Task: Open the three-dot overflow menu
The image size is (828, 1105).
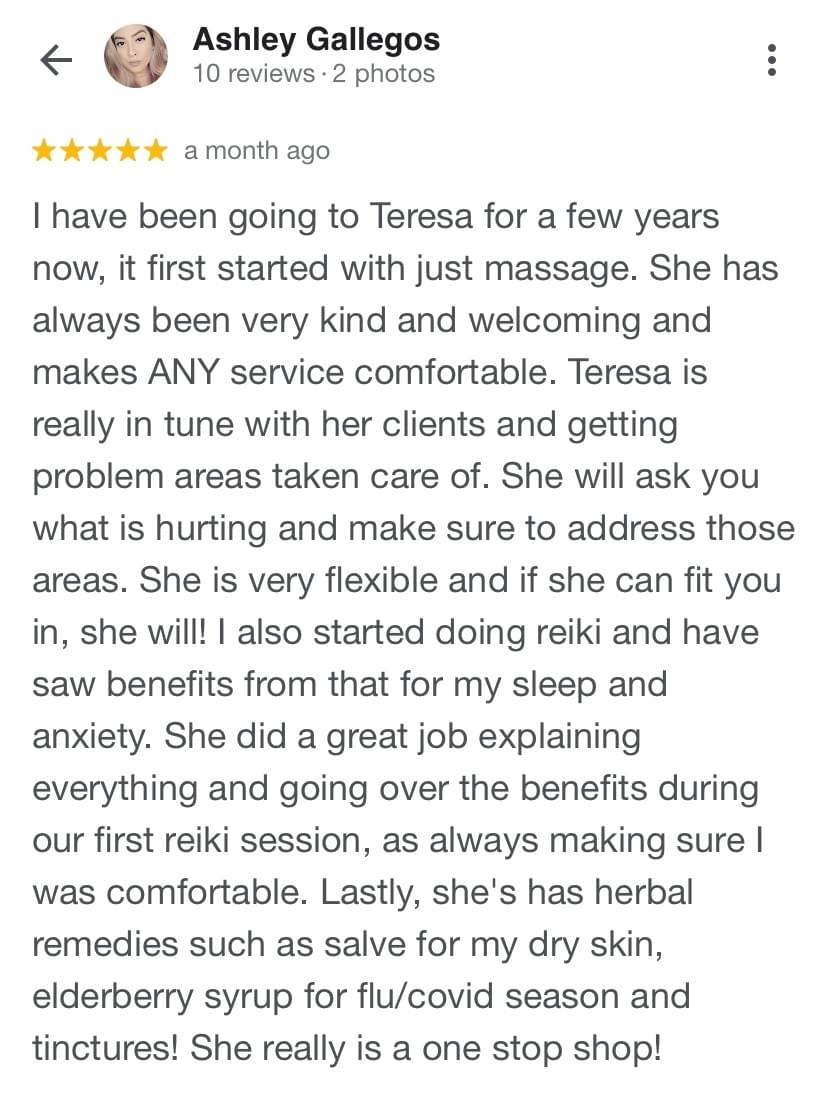Action: [771, 60]
